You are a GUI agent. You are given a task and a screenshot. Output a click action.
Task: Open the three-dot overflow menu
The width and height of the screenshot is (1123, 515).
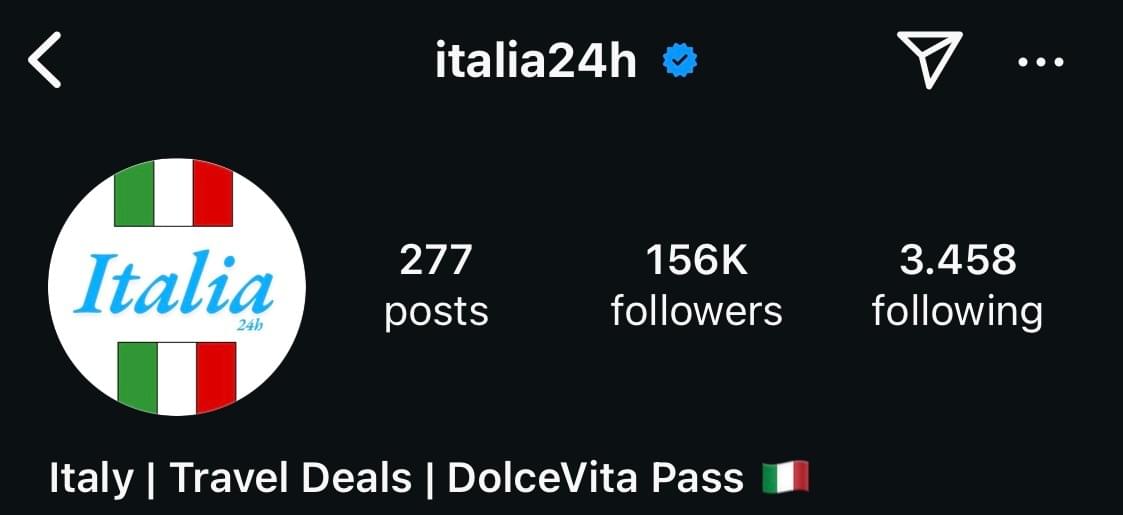[x=1040, y=62]
